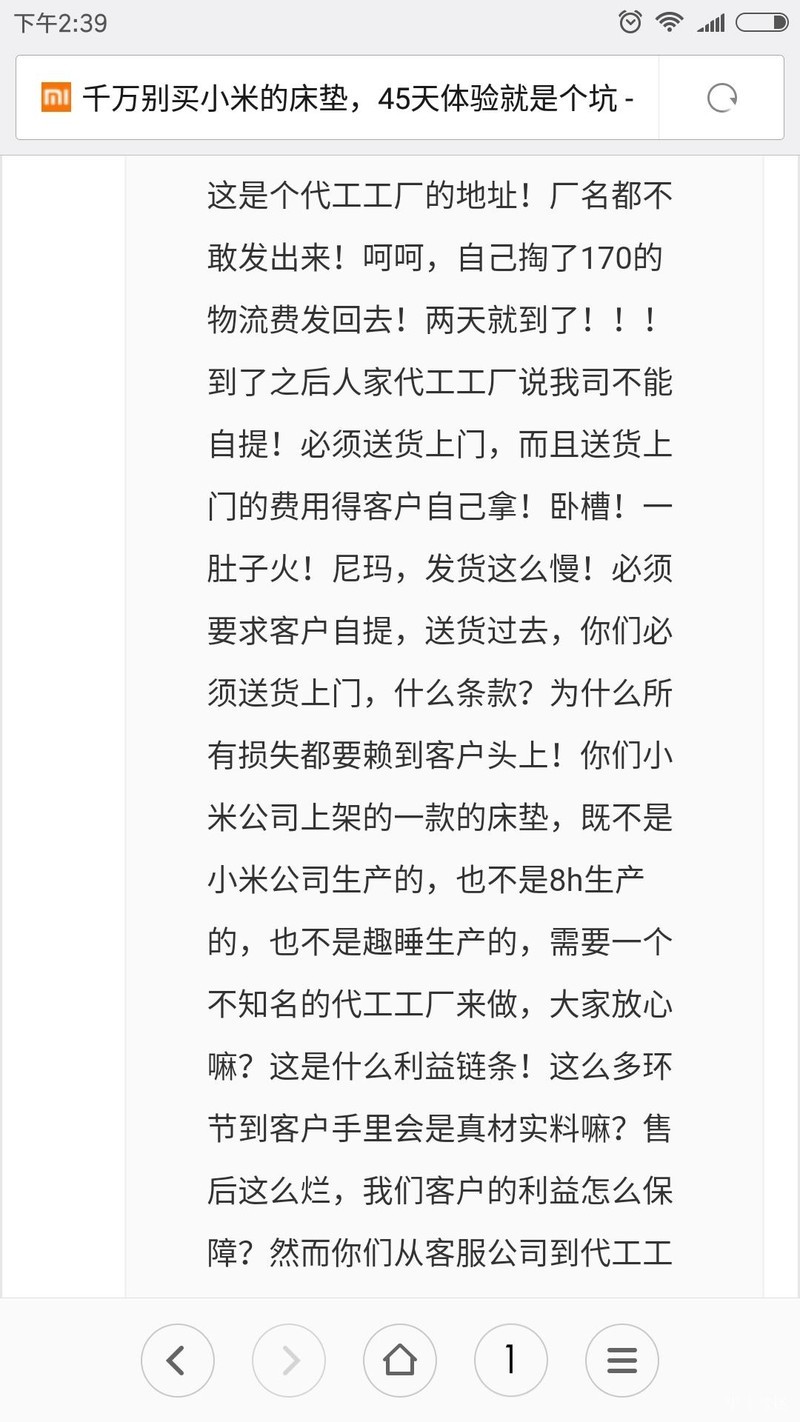Tap the forward navigation arrow

(x=289, y=1361)
